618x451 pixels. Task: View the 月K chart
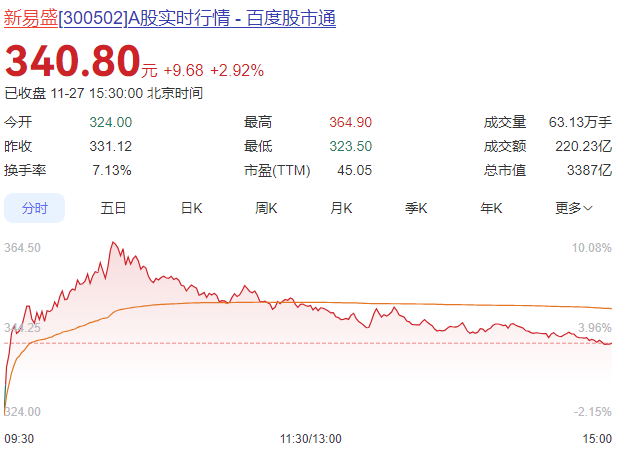tap(341, 208)
